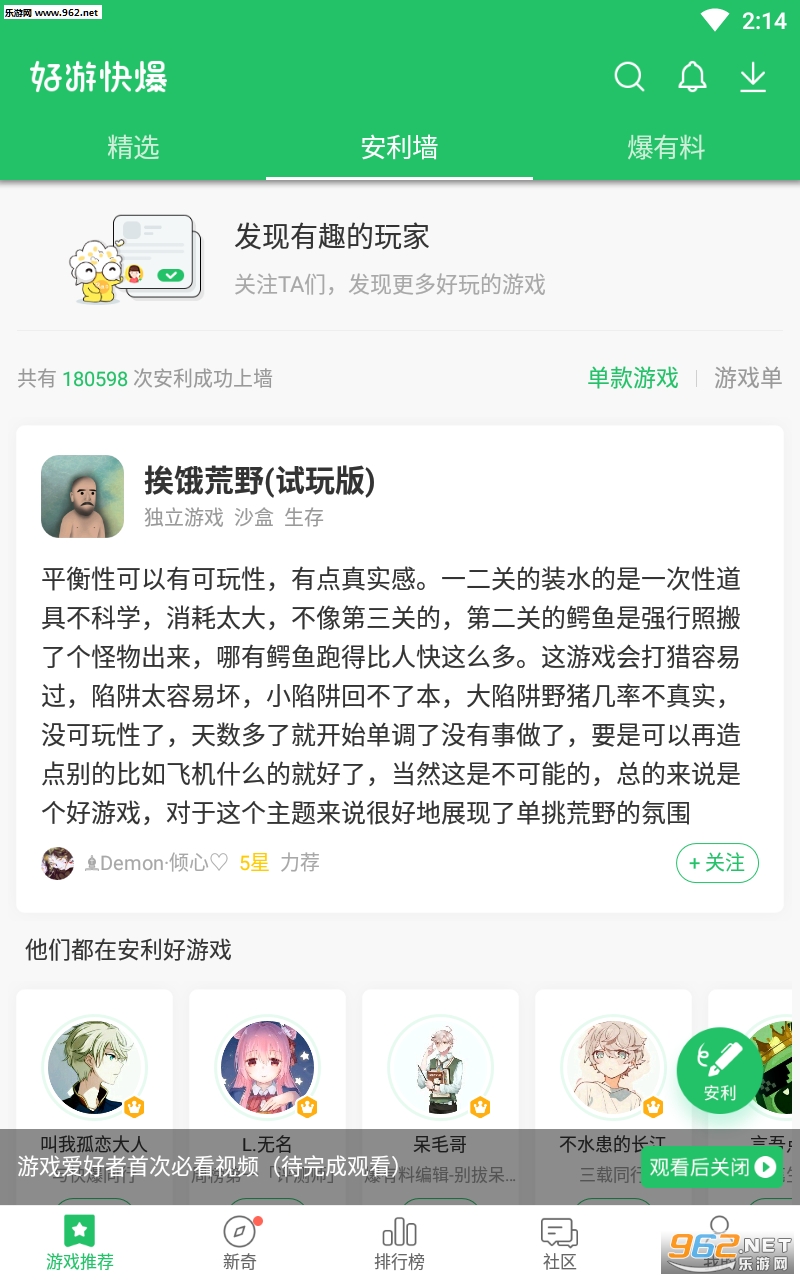Open Demon·倾心 reviewer avatar
This screenshot has width=800, height=1280.
pos(57,862)
